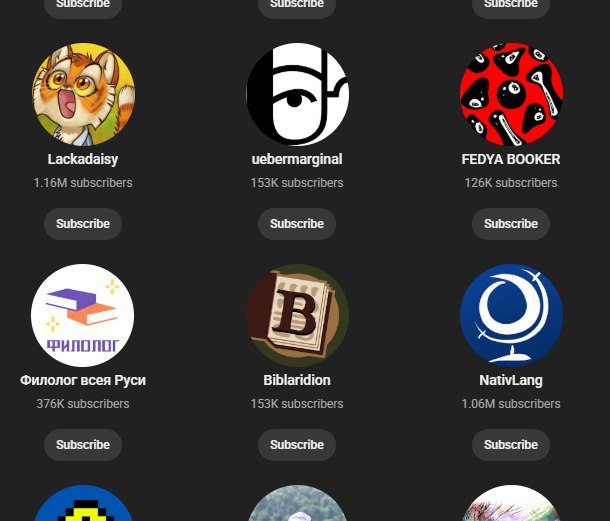Subscribe to Филолог всея Руси
Viewport: 610px width, 521px height.
click(83, 445)
